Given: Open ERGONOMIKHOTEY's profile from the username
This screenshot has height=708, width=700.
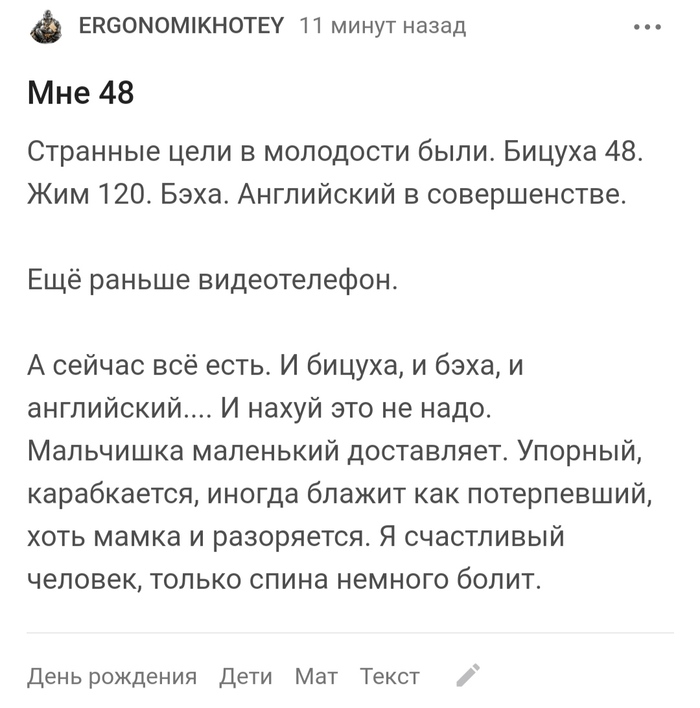Looking at the screenshot, I should pos(179,26).
